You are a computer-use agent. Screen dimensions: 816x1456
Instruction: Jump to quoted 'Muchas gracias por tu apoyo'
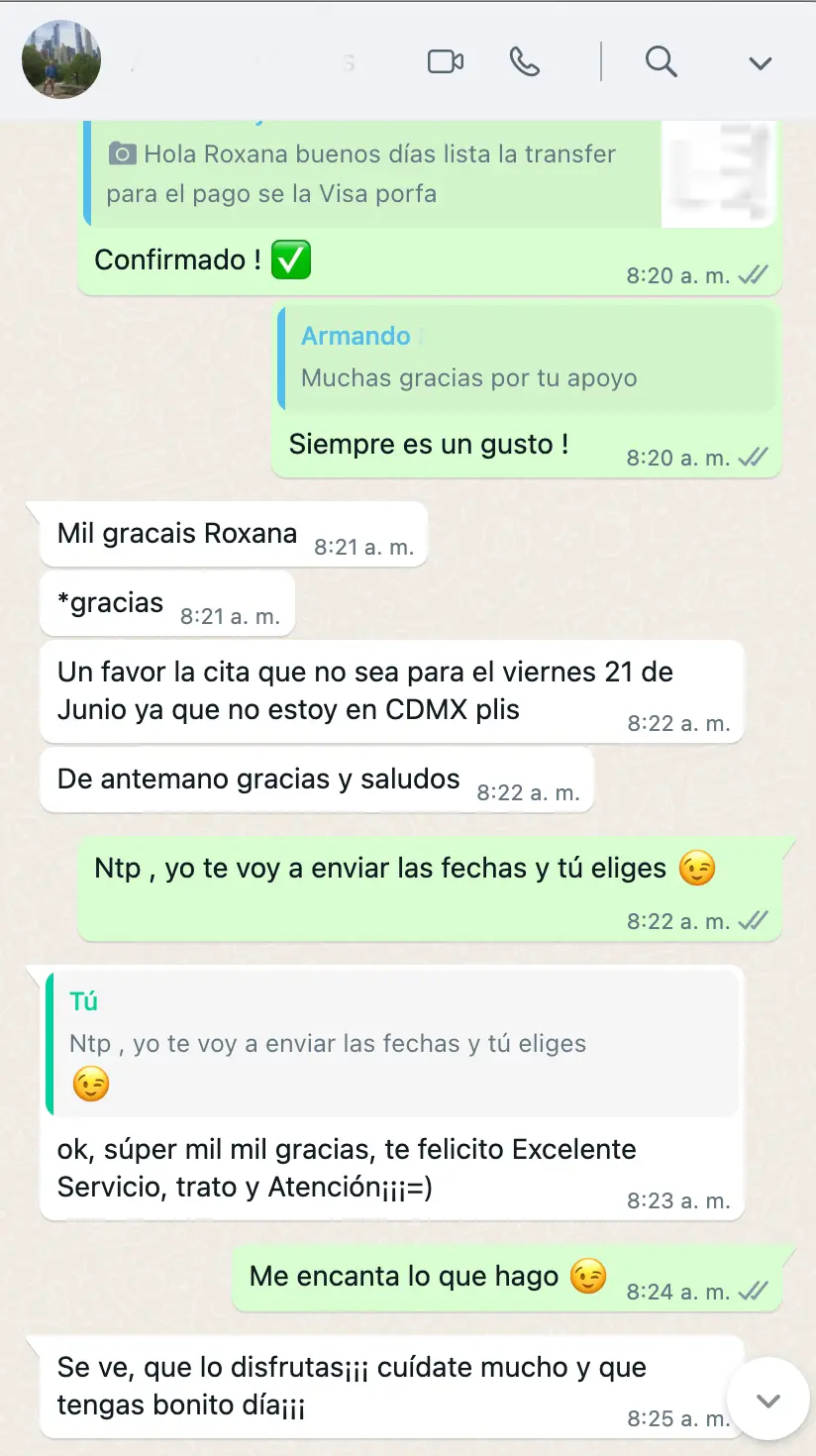pos(525,358)
